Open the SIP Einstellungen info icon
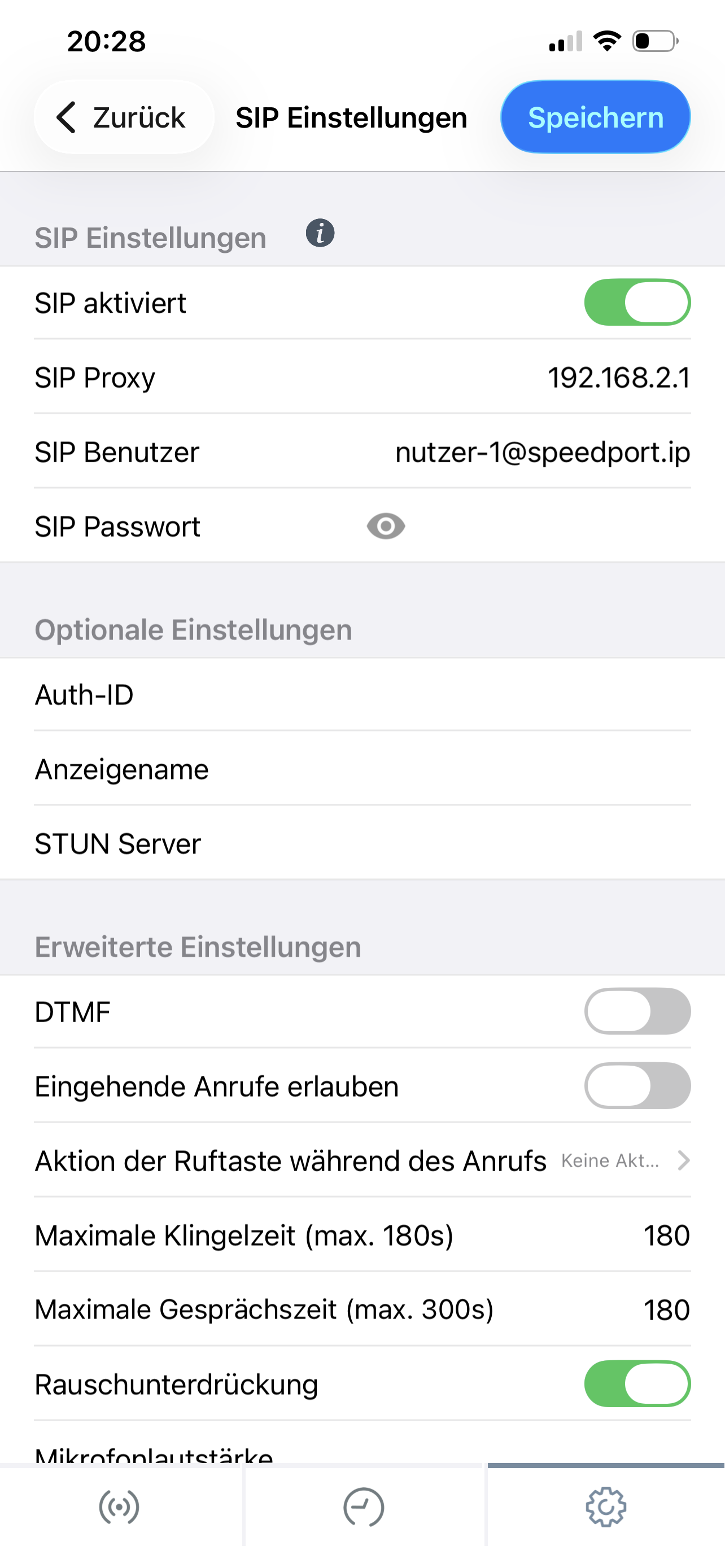 point(320,233)
